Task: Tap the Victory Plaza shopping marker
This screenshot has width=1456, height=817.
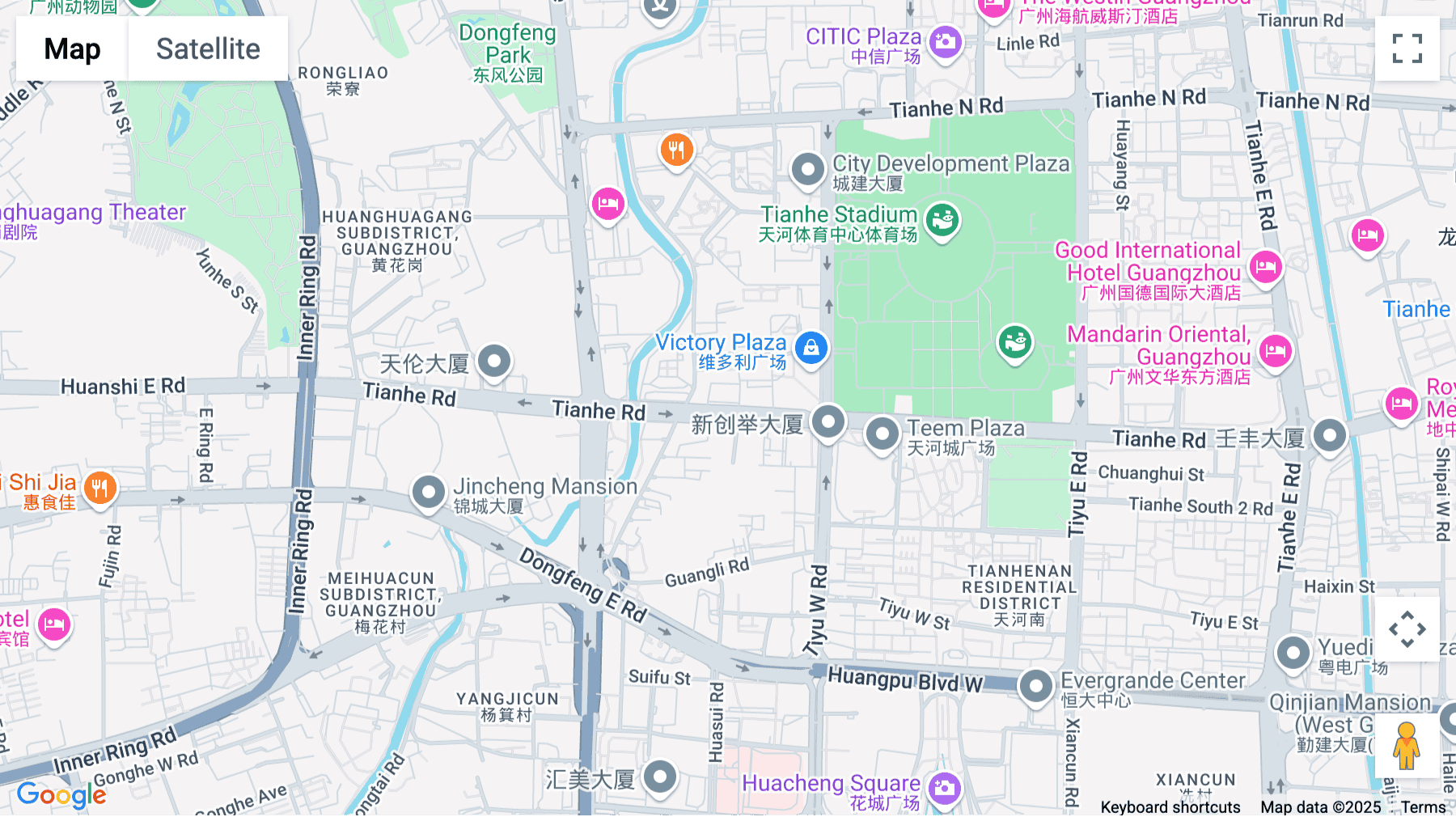Action: click(x=811, y=348)
